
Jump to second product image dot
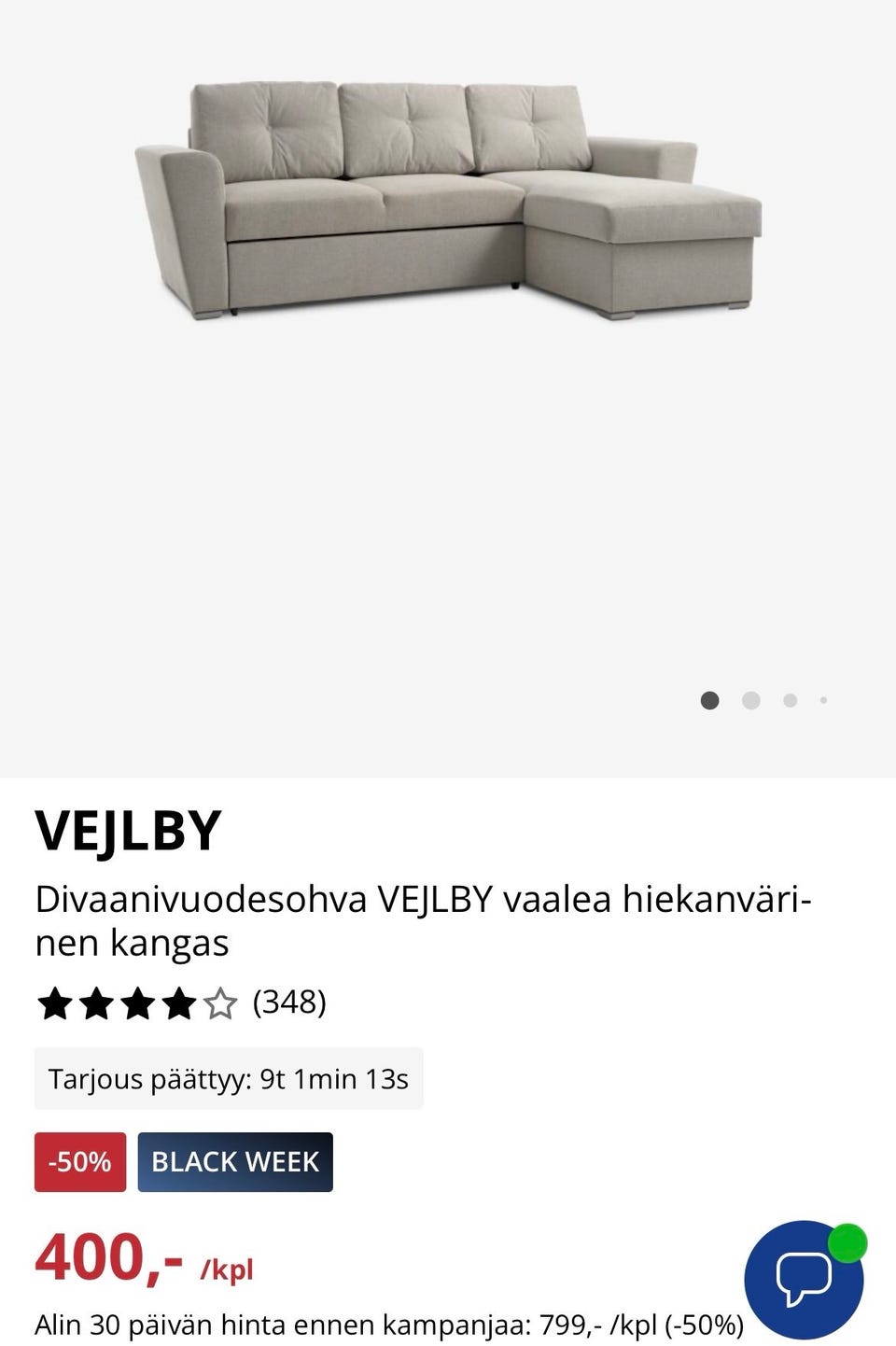(x=750, y=700)
